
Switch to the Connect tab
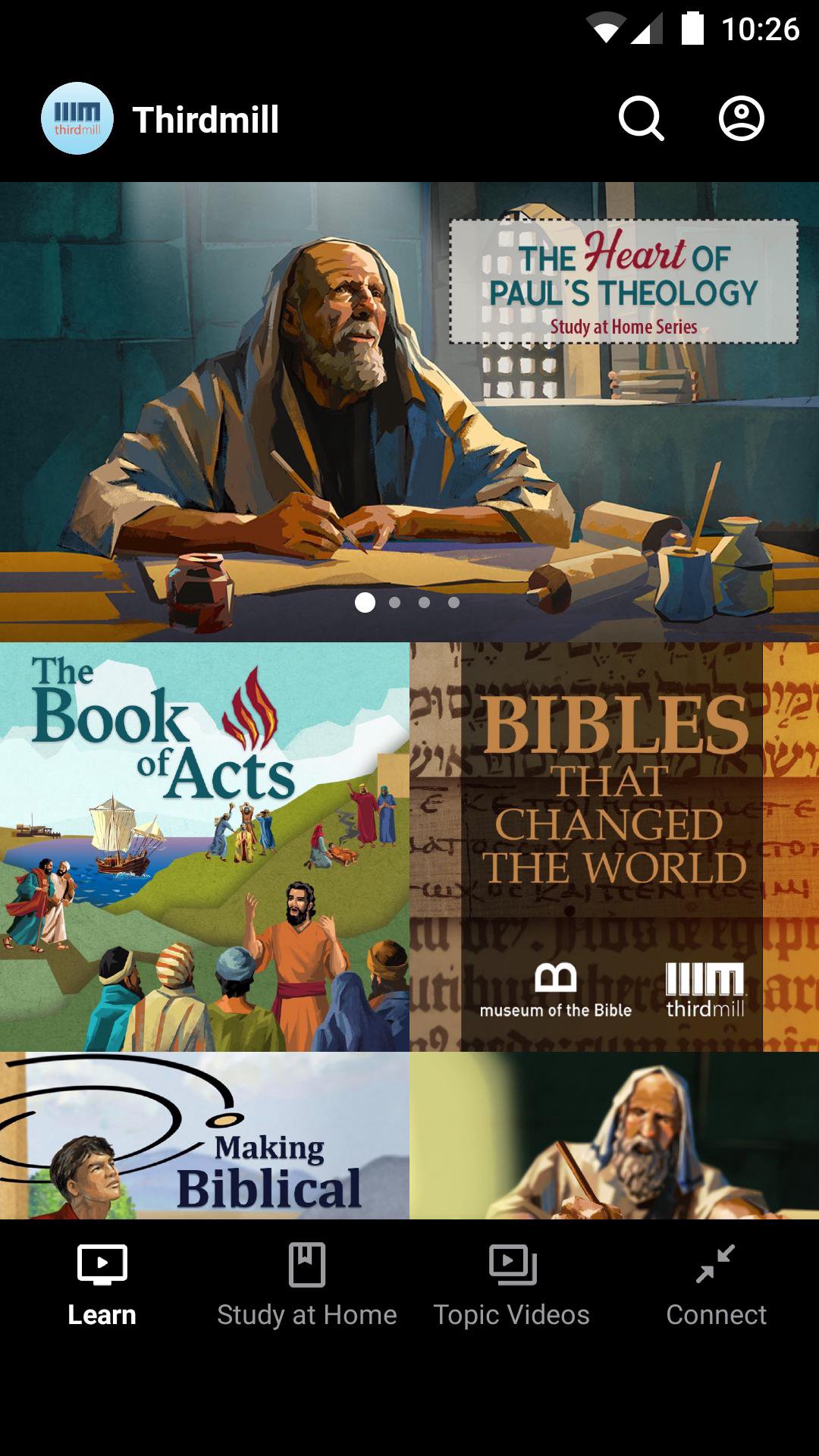click(716, 1285)
